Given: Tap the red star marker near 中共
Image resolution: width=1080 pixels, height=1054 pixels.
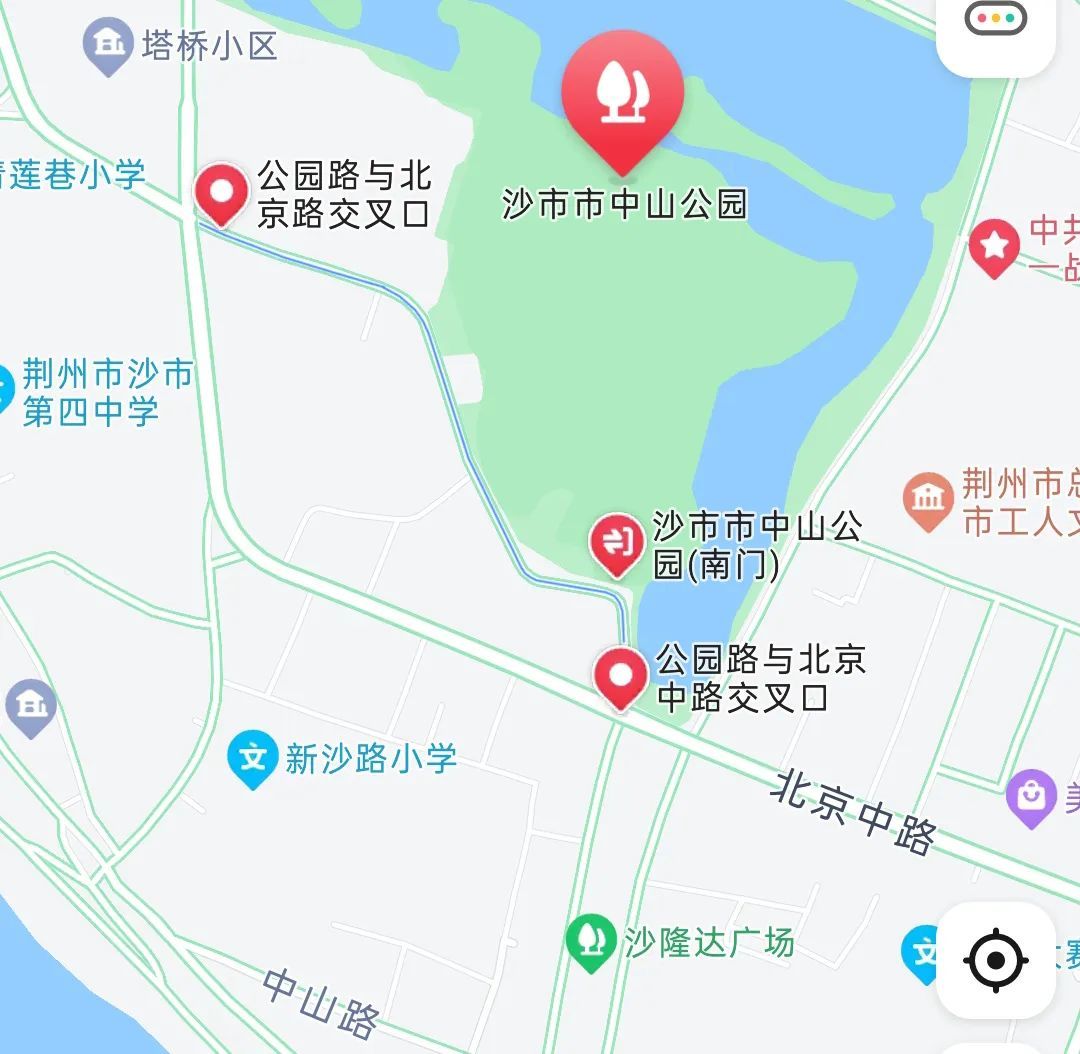Looking at the screenshot, I should (x=994, y=246).
